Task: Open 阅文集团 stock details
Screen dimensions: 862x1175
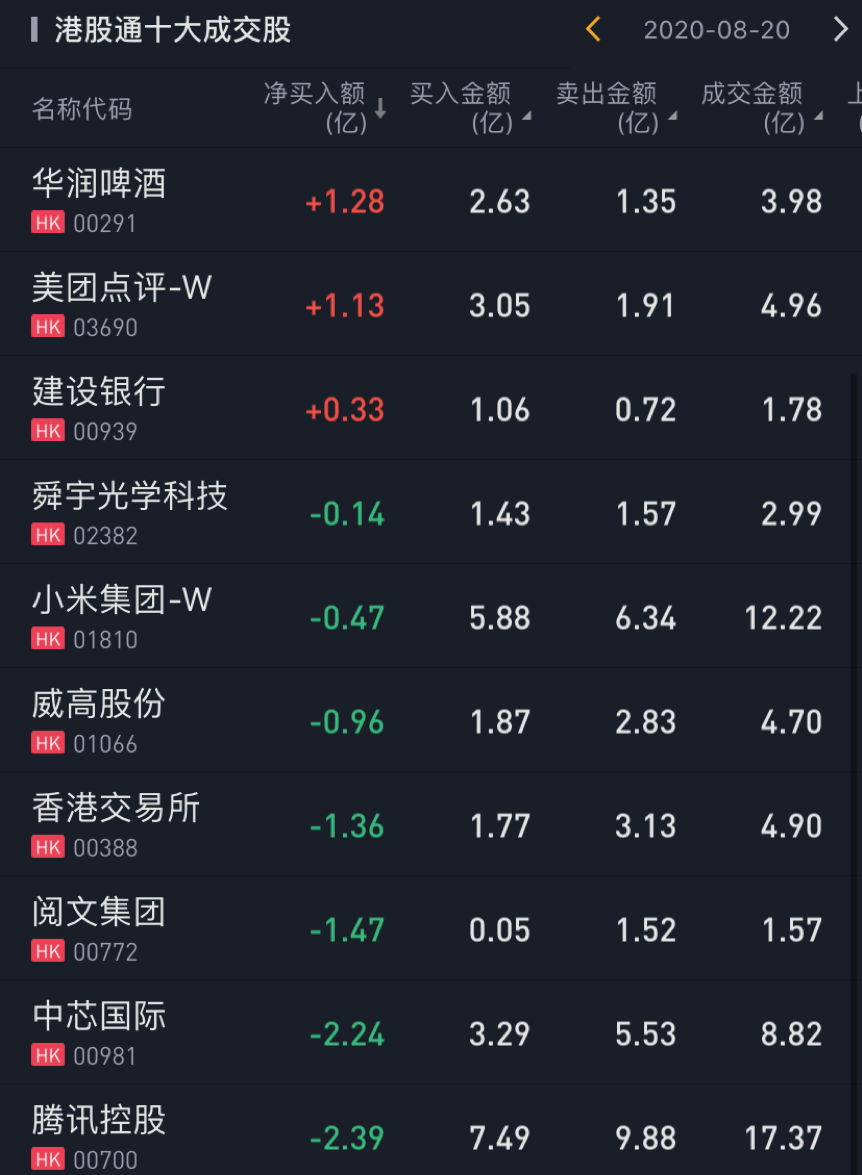Action: pos(99,927)
